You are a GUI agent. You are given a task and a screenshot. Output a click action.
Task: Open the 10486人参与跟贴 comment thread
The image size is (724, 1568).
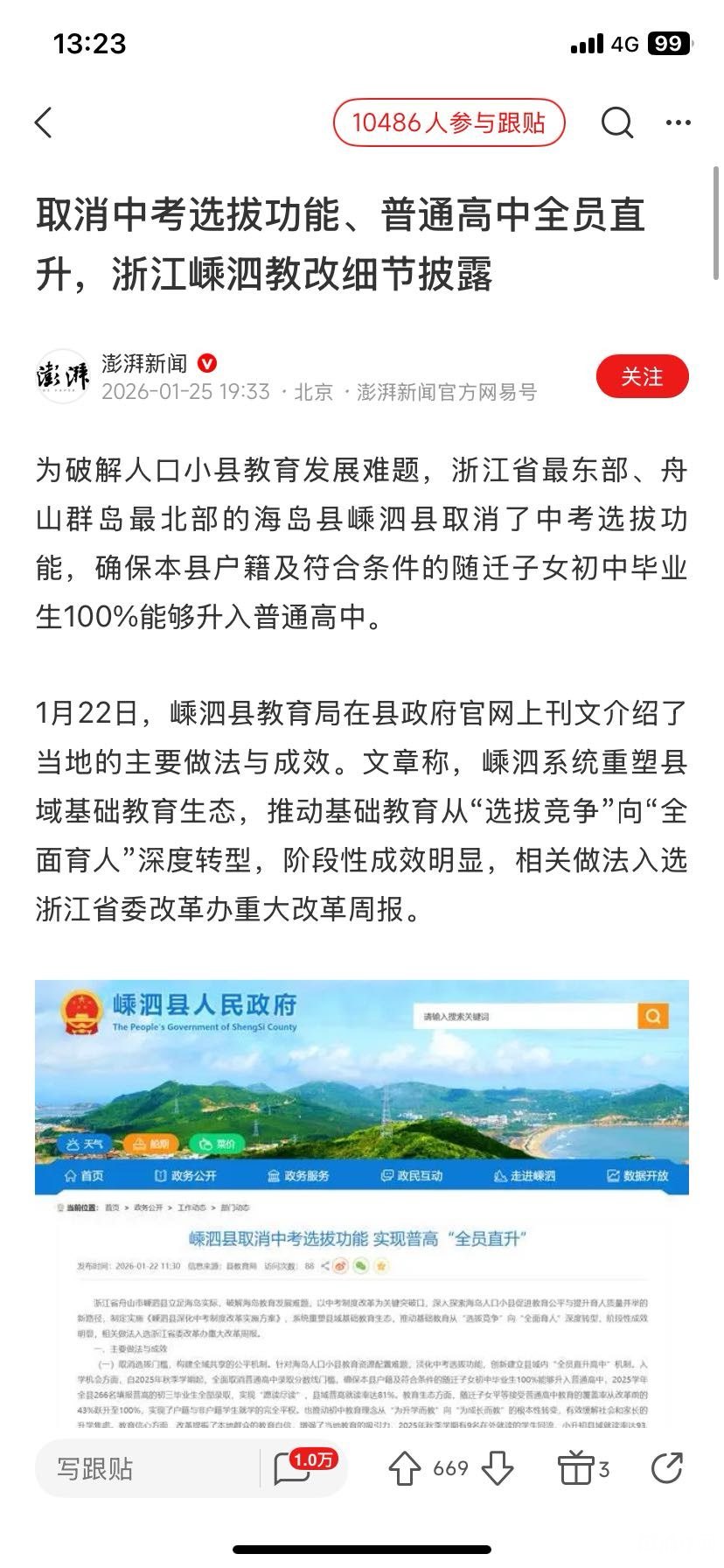click(449, 122)
